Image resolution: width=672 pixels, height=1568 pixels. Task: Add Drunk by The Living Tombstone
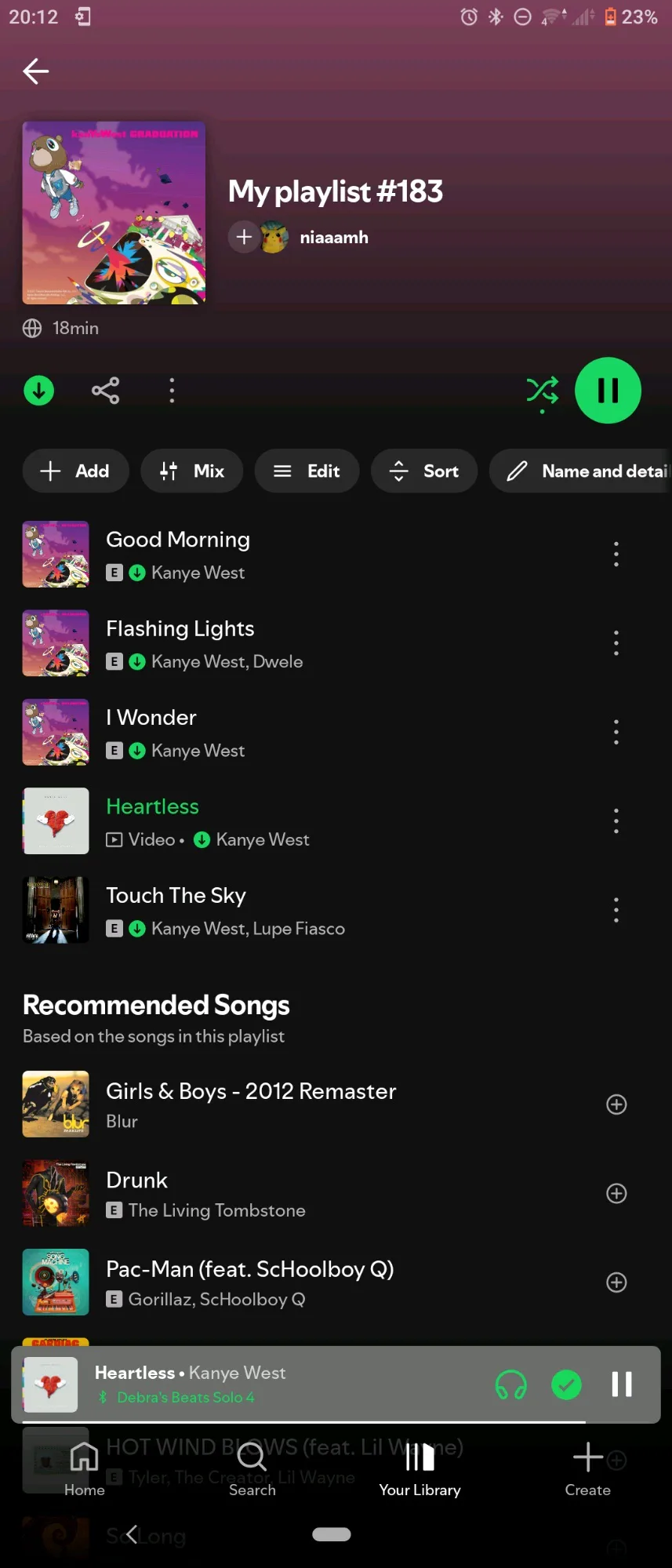point(616,1193)
